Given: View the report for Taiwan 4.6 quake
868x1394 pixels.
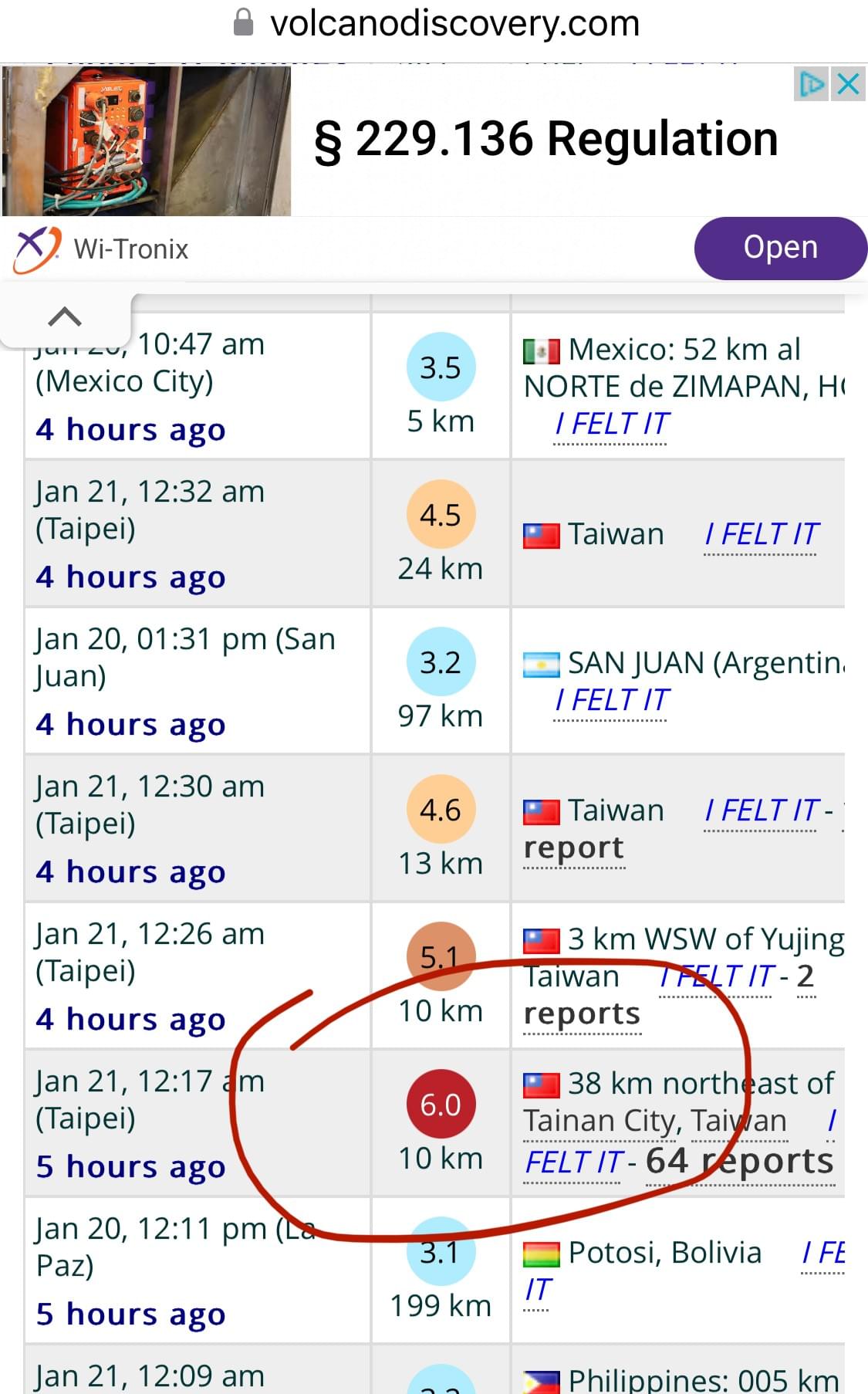Looking at the screenshot, I should (573, 848).
